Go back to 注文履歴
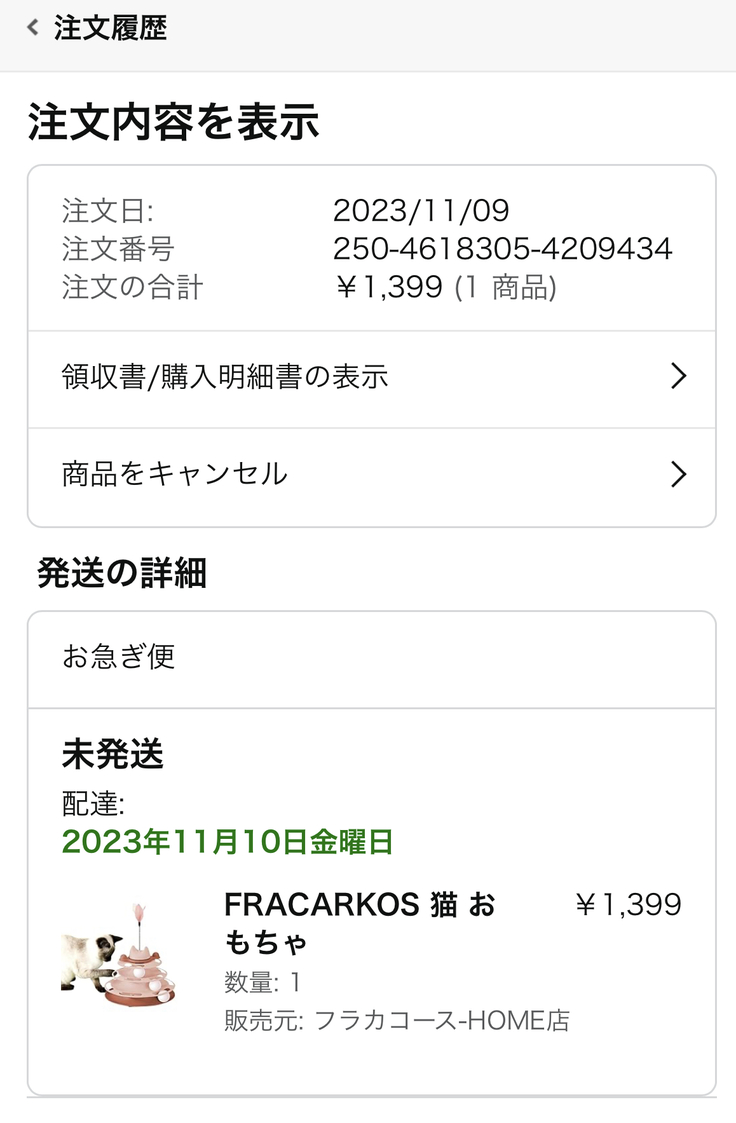This screenshot has height=1123, width=736. pyautogui.click(x=97, y=28)
